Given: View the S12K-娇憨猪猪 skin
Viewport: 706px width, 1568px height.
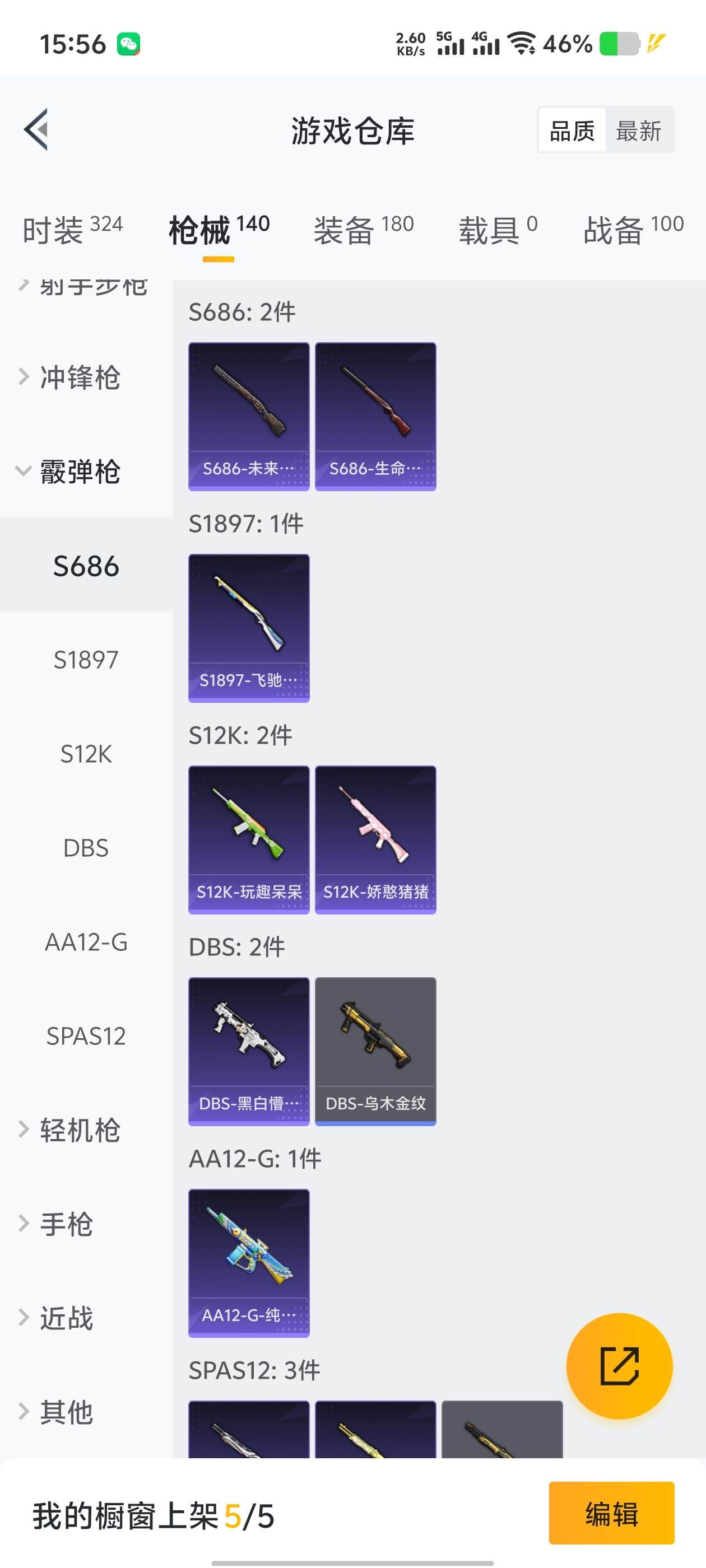Looking at the screenshot, I should pos(375,840).
